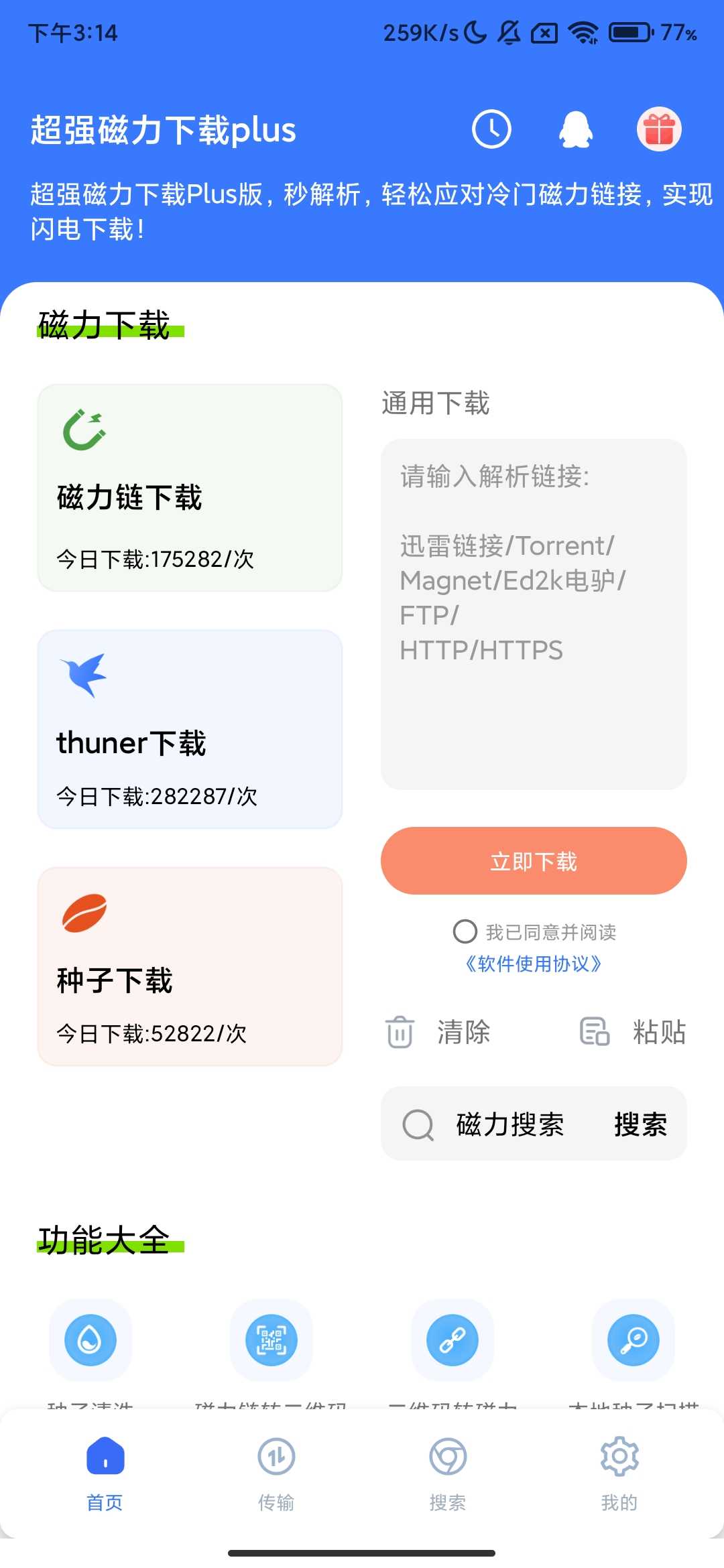Screen dimensions: 724x1568
Task: Clear the link field with 清除
Action: click(439, 1032)
